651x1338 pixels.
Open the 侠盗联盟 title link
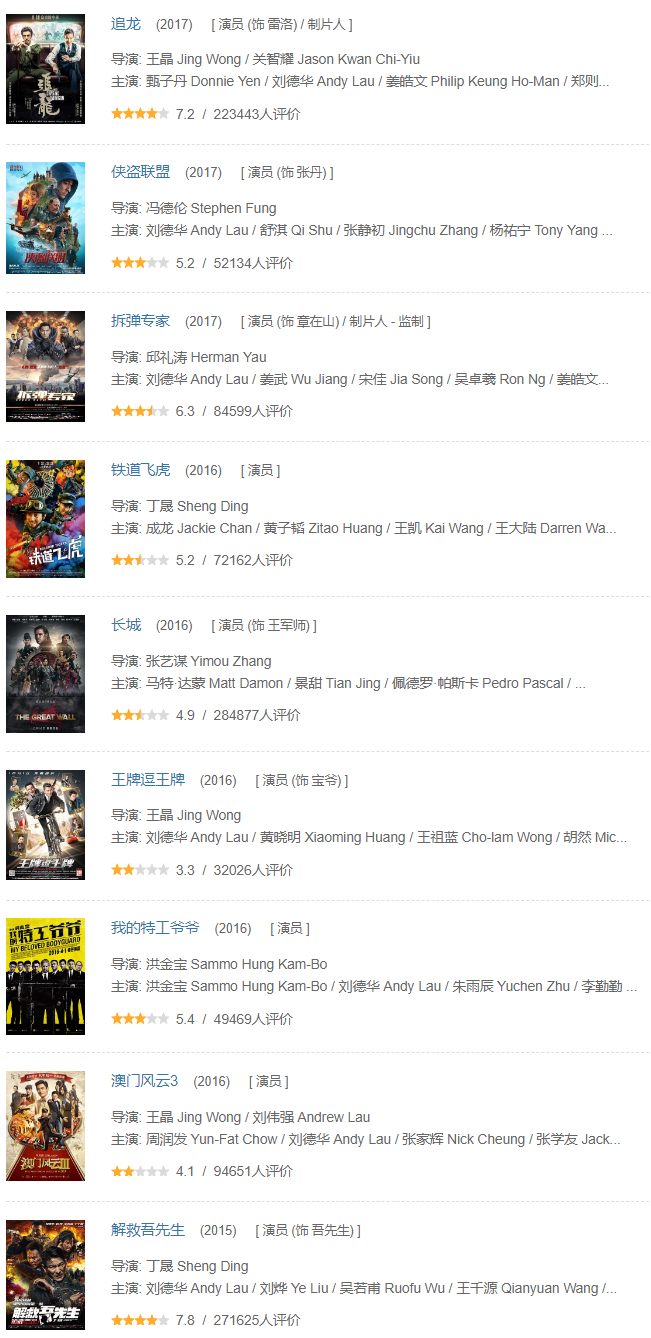tap(140, 172)
